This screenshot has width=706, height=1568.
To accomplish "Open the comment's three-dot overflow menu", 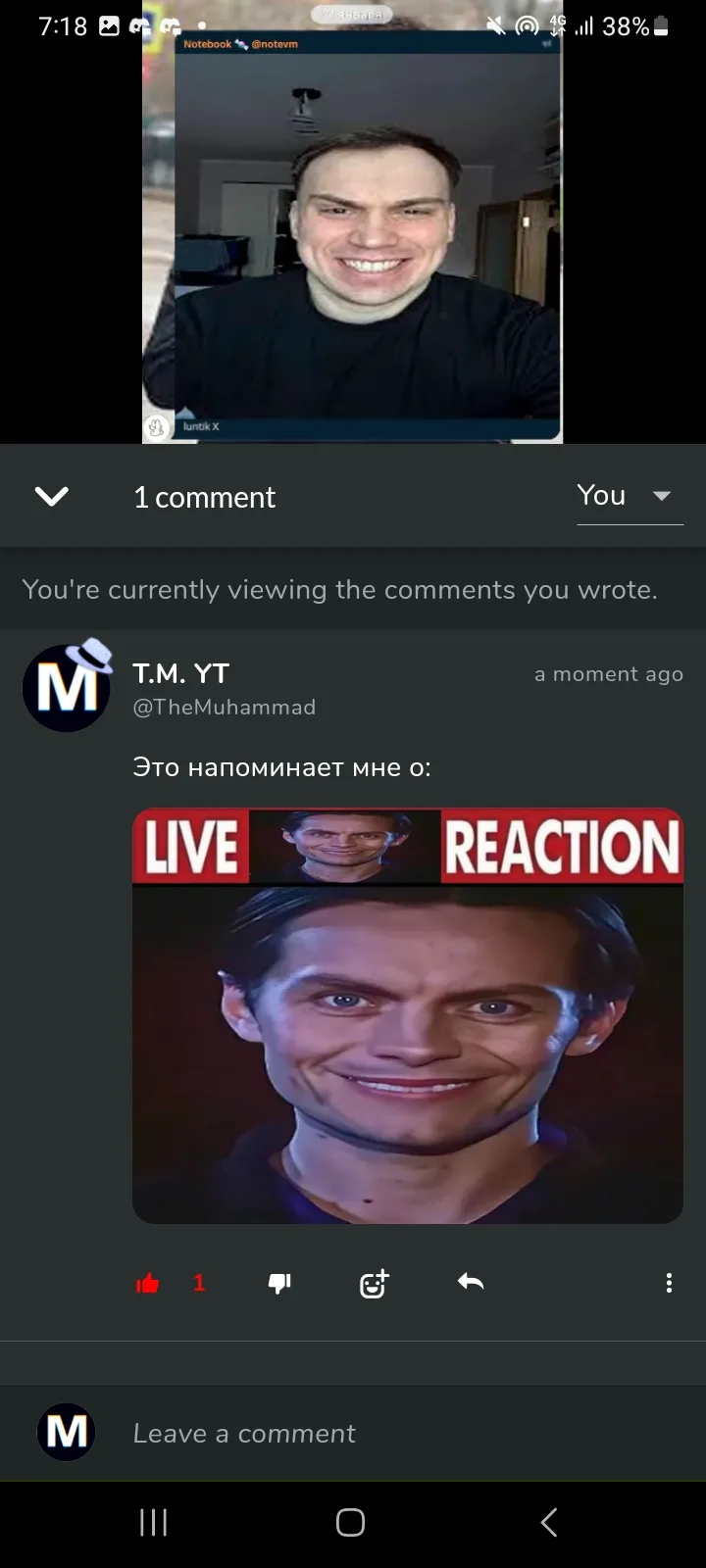I will [669, 1283].
